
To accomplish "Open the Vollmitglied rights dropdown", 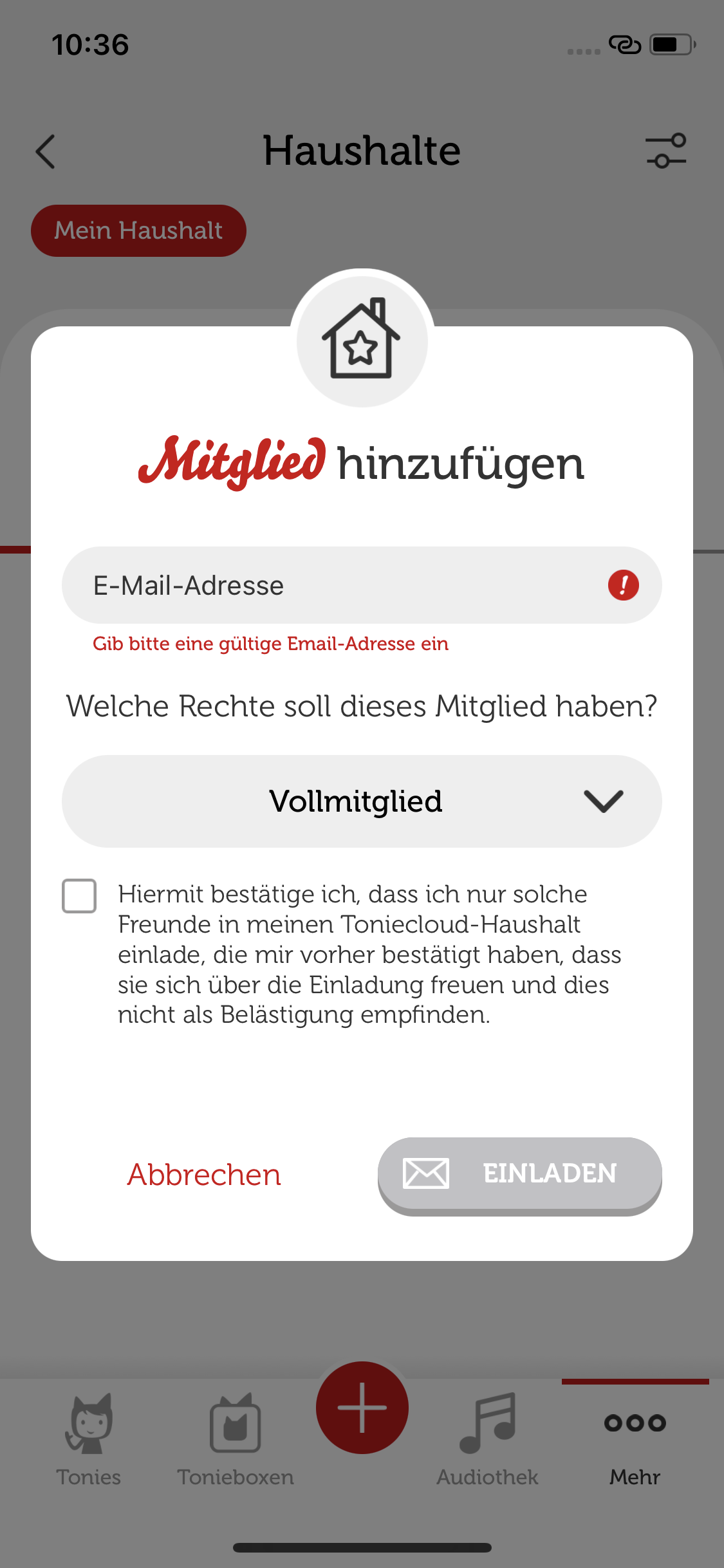I will coord(362,801).
